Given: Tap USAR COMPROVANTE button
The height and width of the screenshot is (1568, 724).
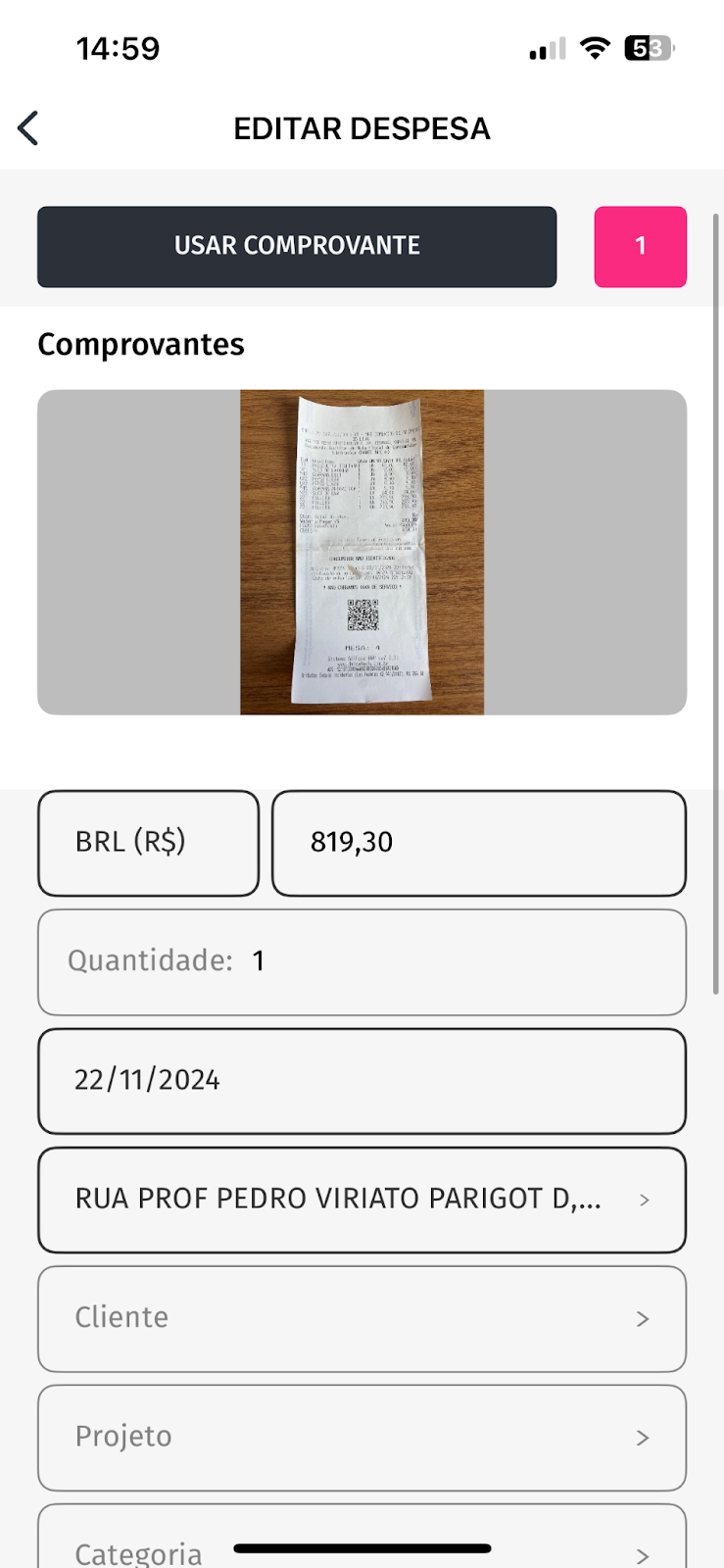Looking at the screenshot, I should tap(296, 246).
